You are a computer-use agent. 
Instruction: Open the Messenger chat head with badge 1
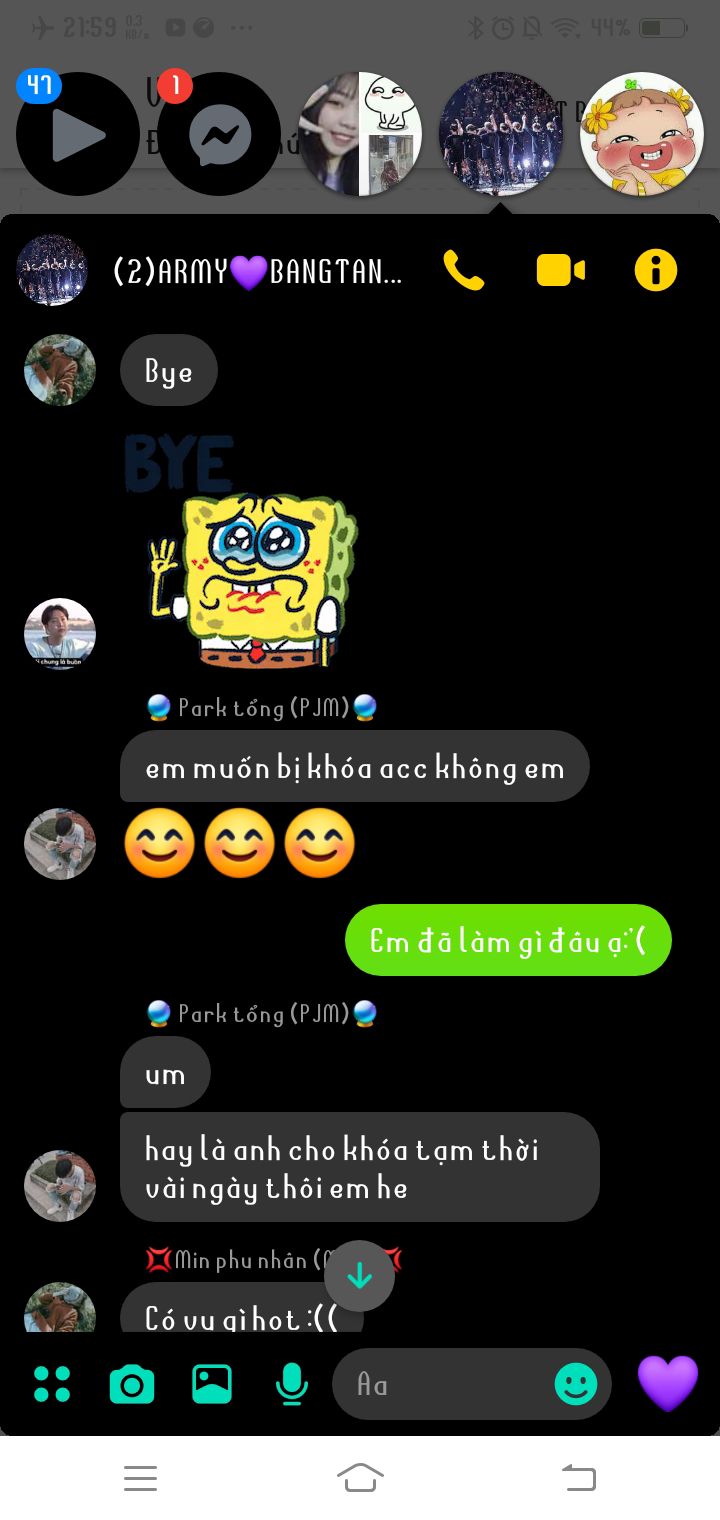click(219, 134)
